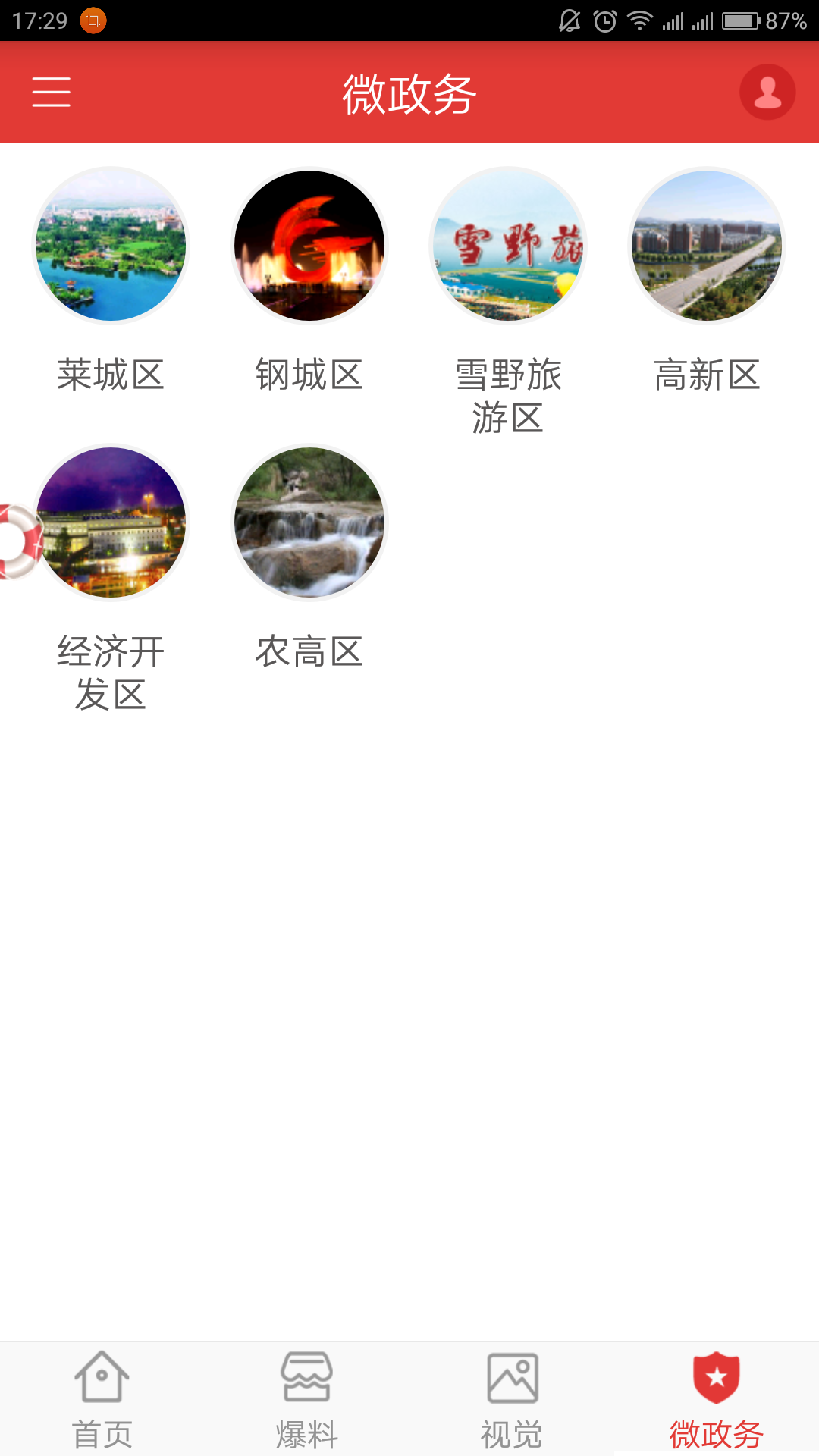Select the 钢城区 district tile
Image resolution: width=819 pixels, height=1456 pixels.
309,246
